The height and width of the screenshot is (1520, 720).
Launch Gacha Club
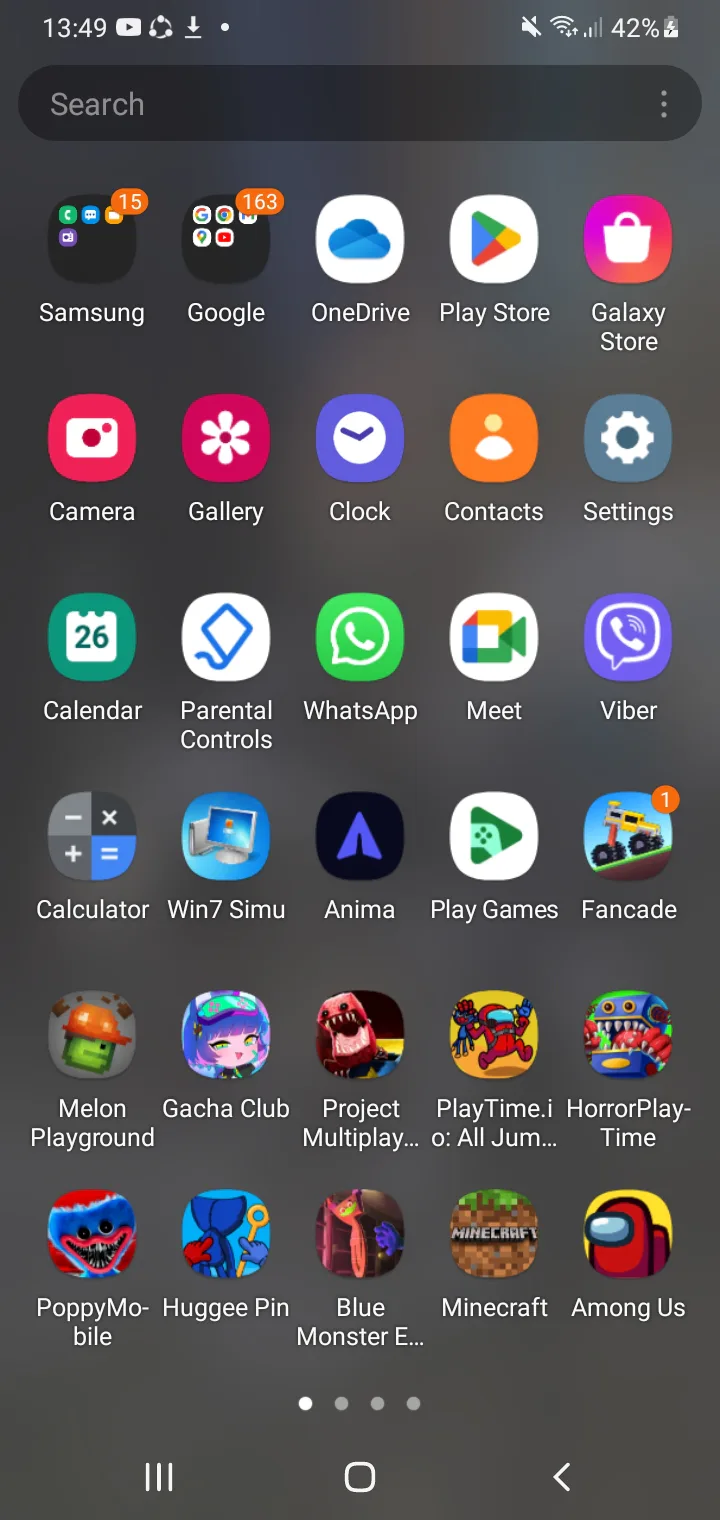pos(226,1035)
